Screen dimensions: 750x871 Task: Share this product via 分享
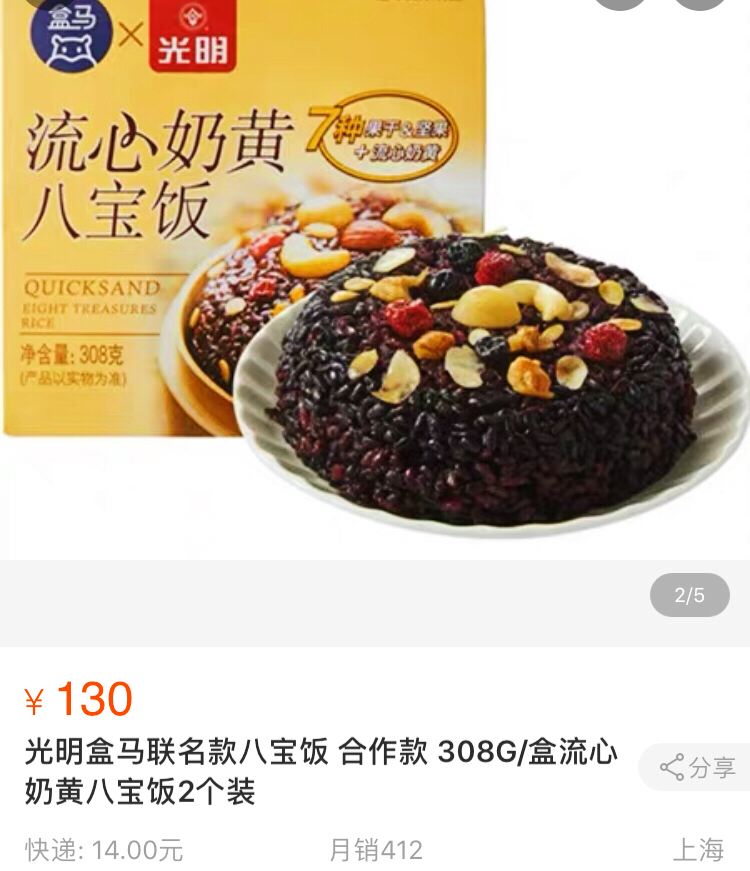click(x=698, y=767)
